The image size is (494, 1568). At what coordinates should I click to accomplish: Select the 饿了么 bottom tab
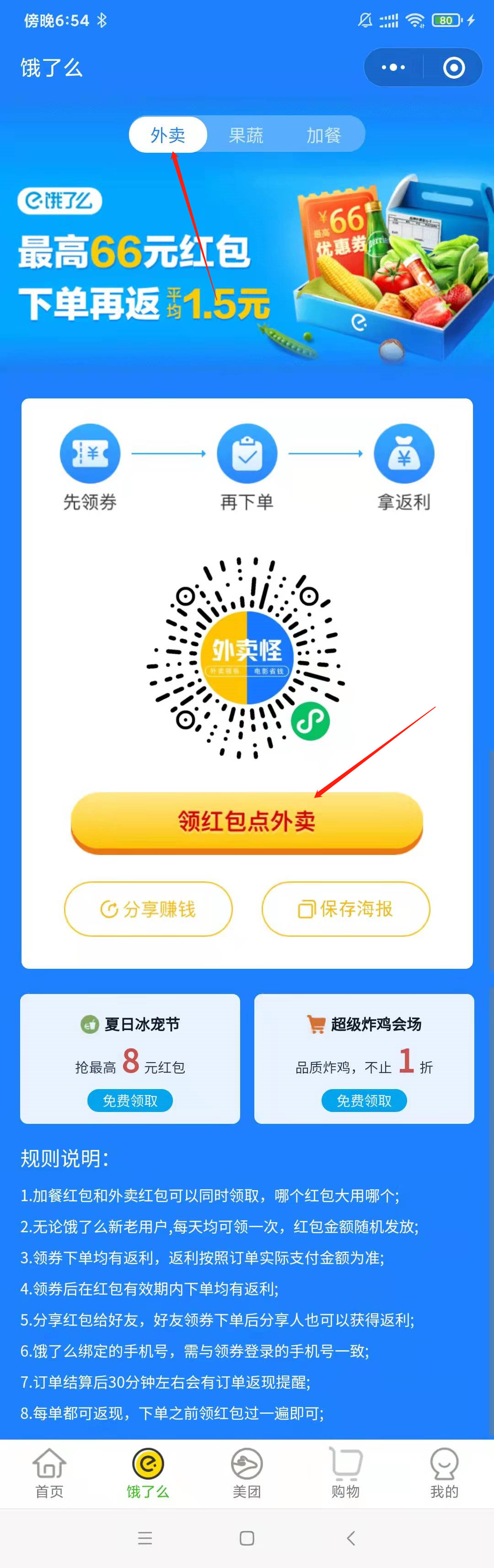[148, 1472]
